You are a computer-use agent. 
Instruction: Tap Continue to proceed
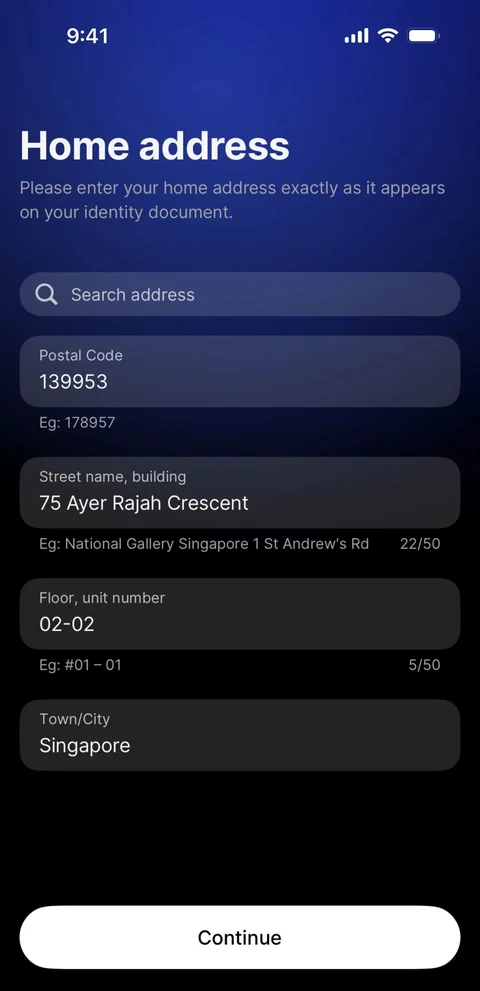[x=240, y=937]
